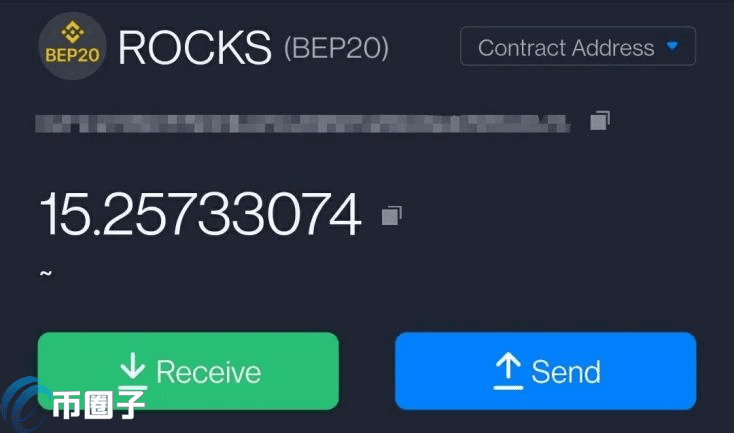Tap the green Receive button
The height and width of the screenshot is (433, 734).
coord(188,371)
